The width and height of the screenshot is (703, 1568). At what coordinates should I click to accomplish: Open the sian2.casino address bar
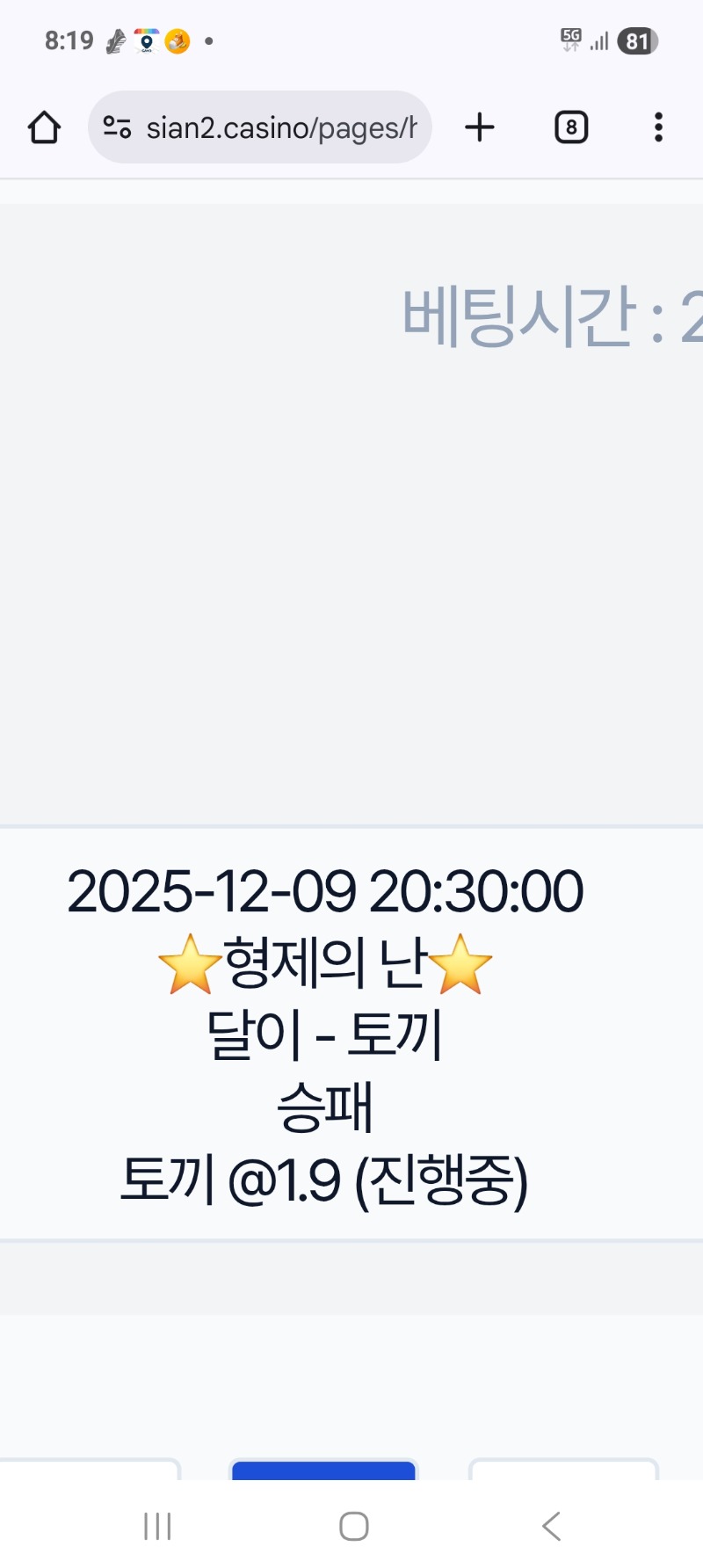click(x=281, y=128)
